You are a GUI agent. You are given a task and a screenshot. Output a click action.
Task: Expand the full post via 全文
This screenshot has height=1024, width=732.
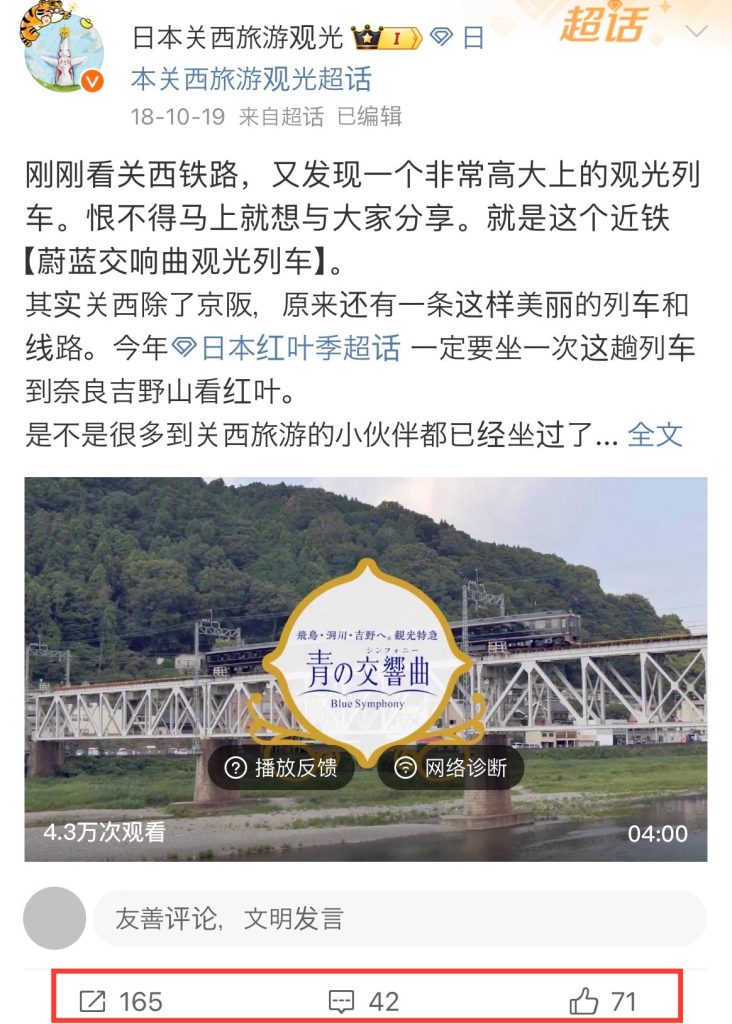655,434
